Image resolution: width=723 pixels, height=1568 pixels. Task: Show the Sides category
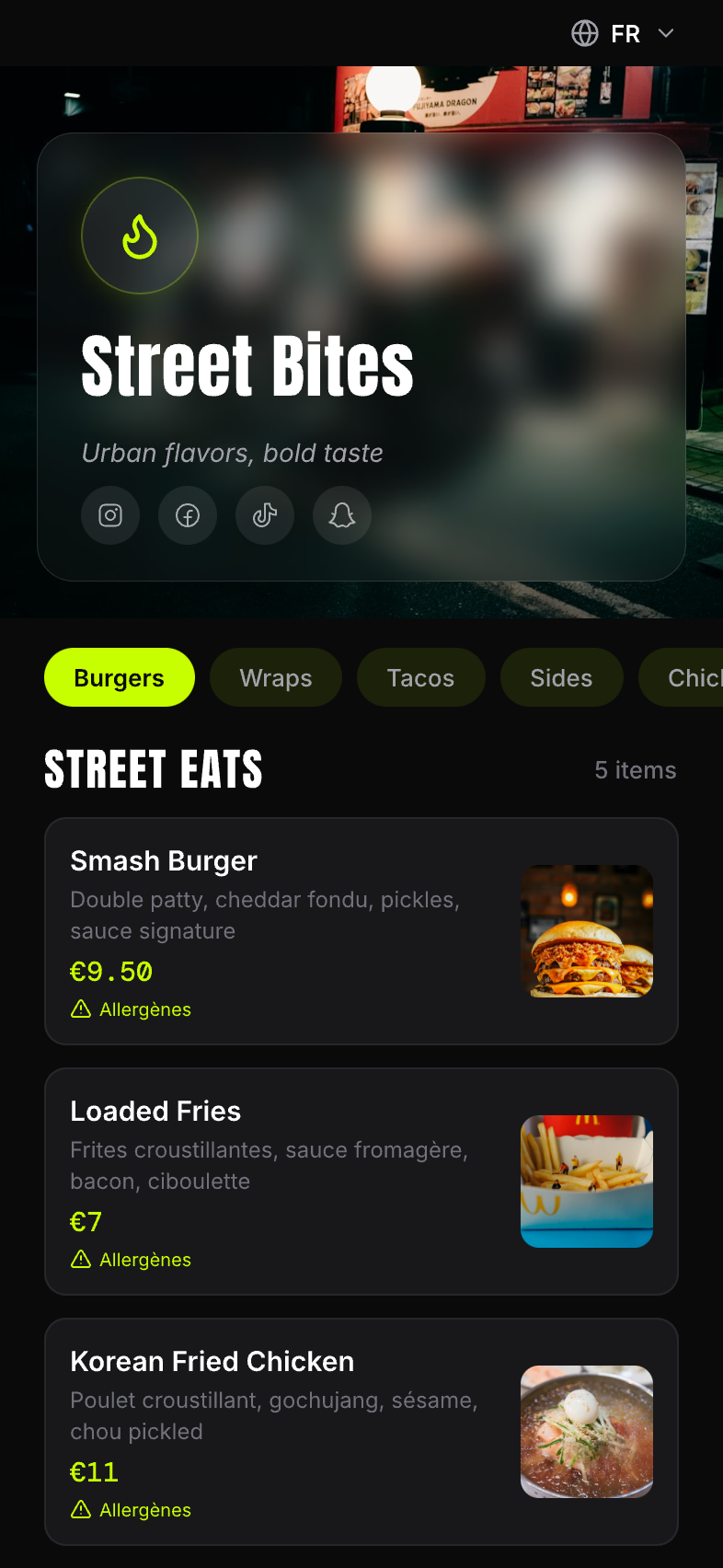pyautogui.click(x=561, y=678)
